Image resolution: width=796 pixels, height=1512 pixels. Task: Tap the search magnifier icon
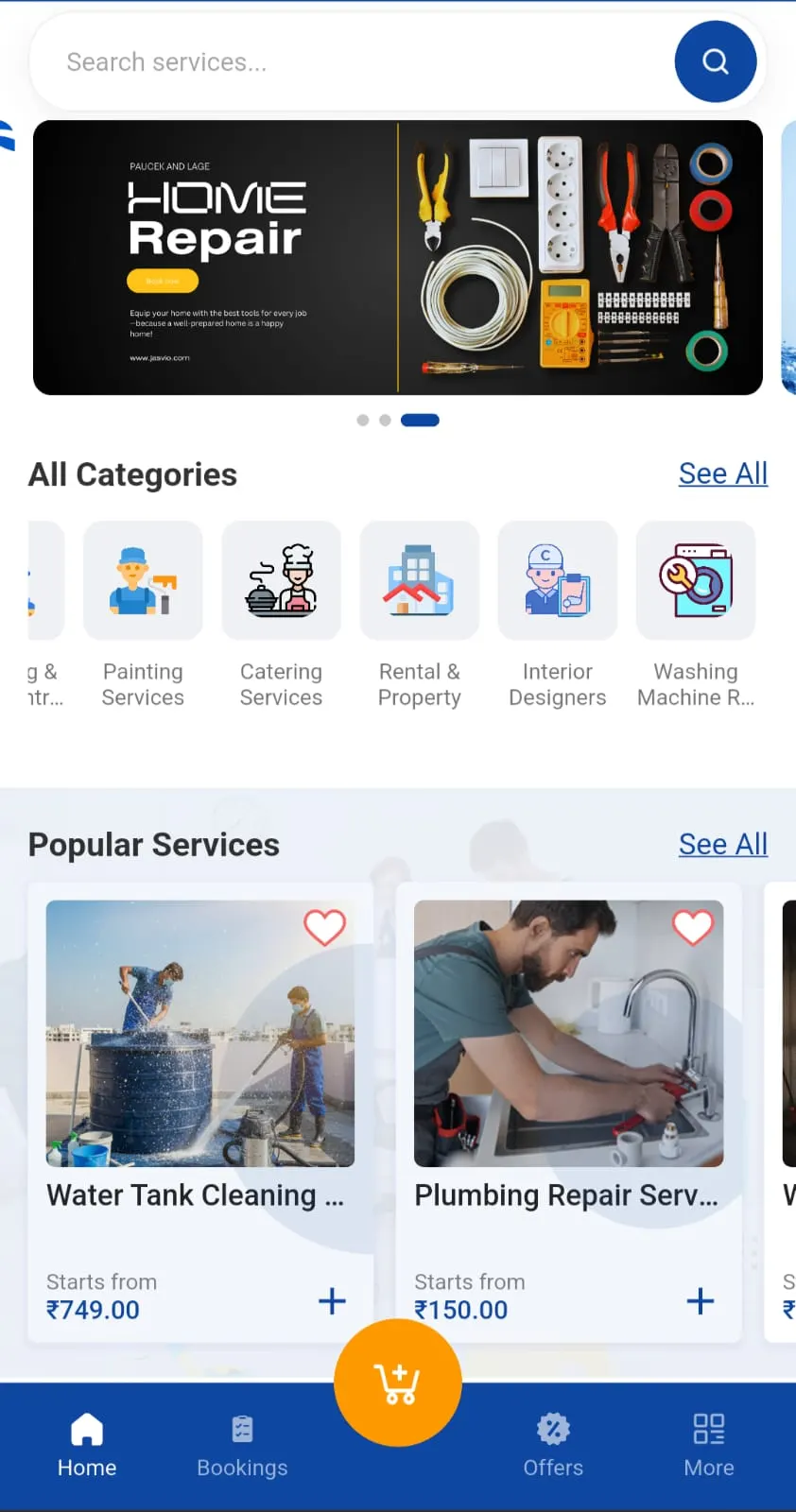click(715, 60)
